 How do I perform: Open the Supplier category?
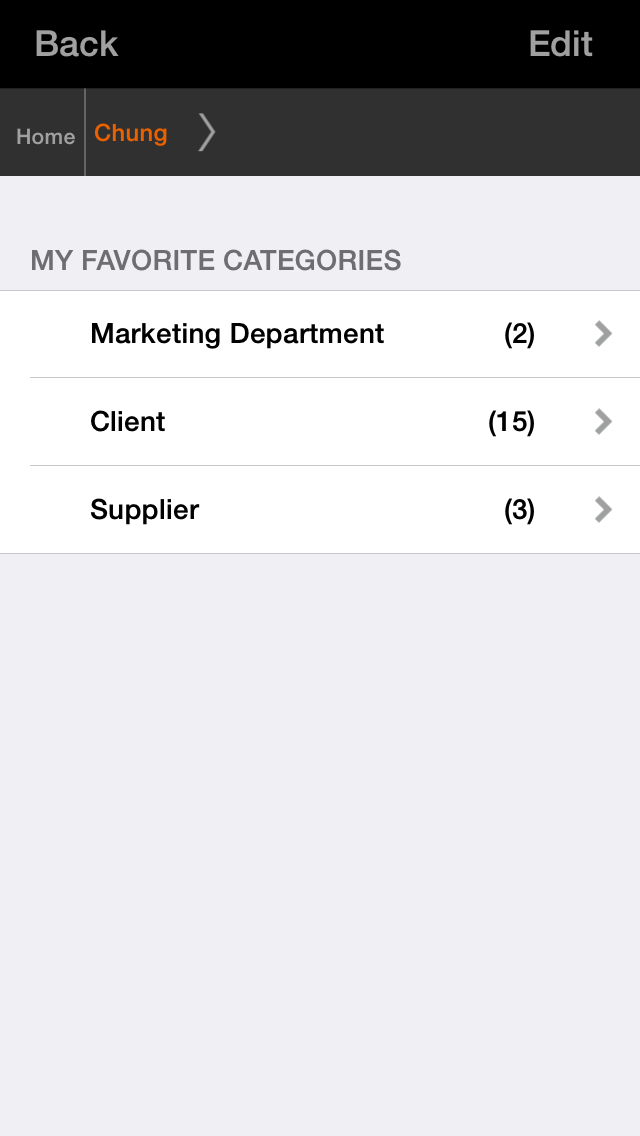coord(320,510)
